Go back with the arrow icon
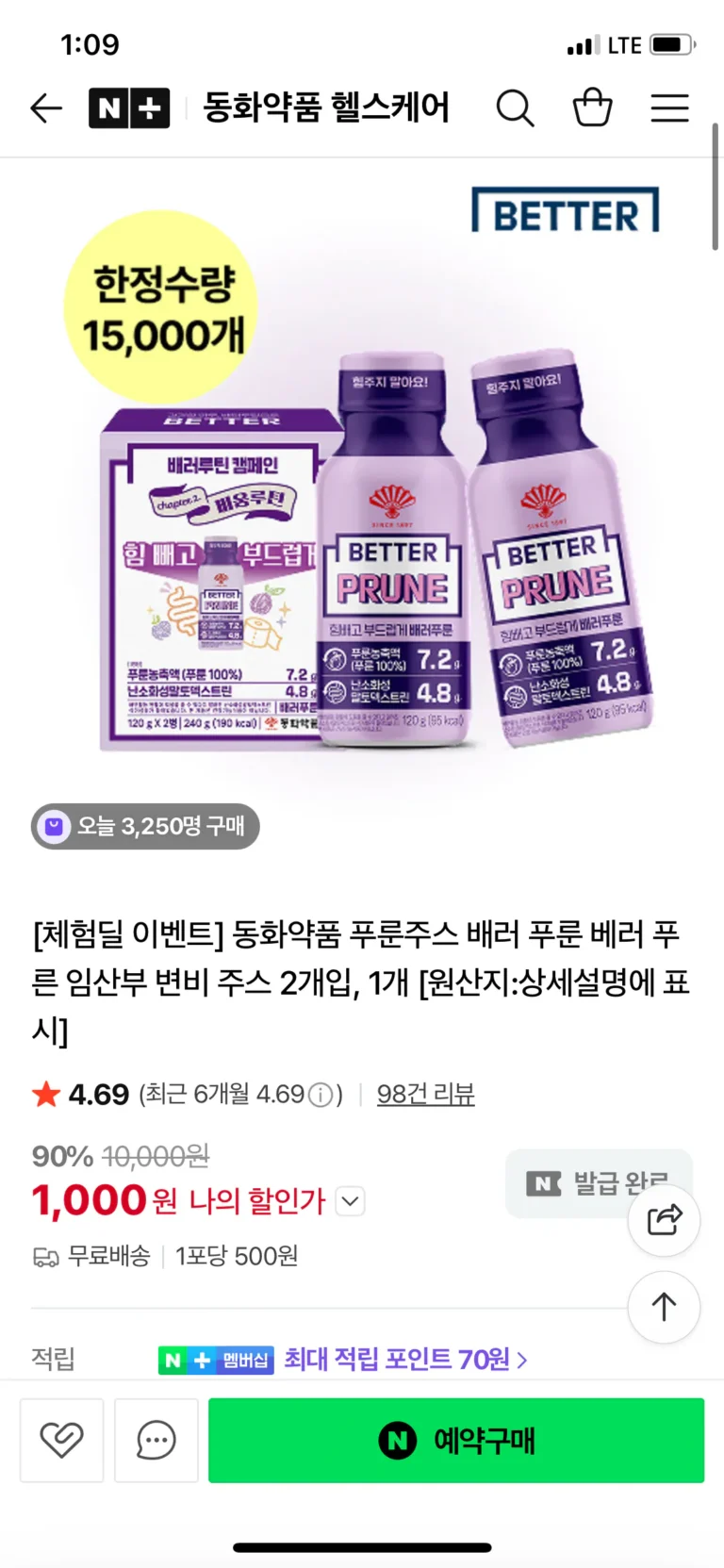This screenshot has width=724, height=1568. pyautogui.click(x=45, y=108)
